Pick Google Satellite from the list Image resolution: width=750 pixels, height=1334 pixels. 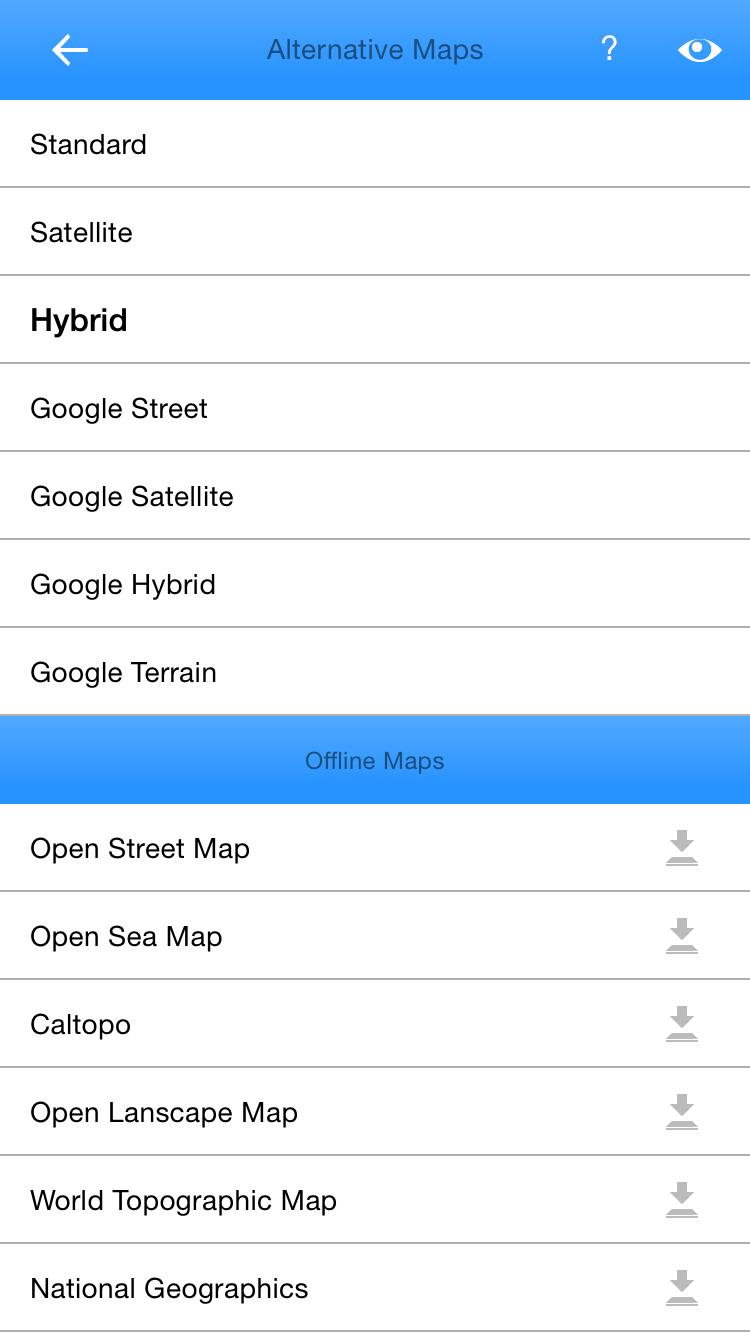[x=375, y=496]
